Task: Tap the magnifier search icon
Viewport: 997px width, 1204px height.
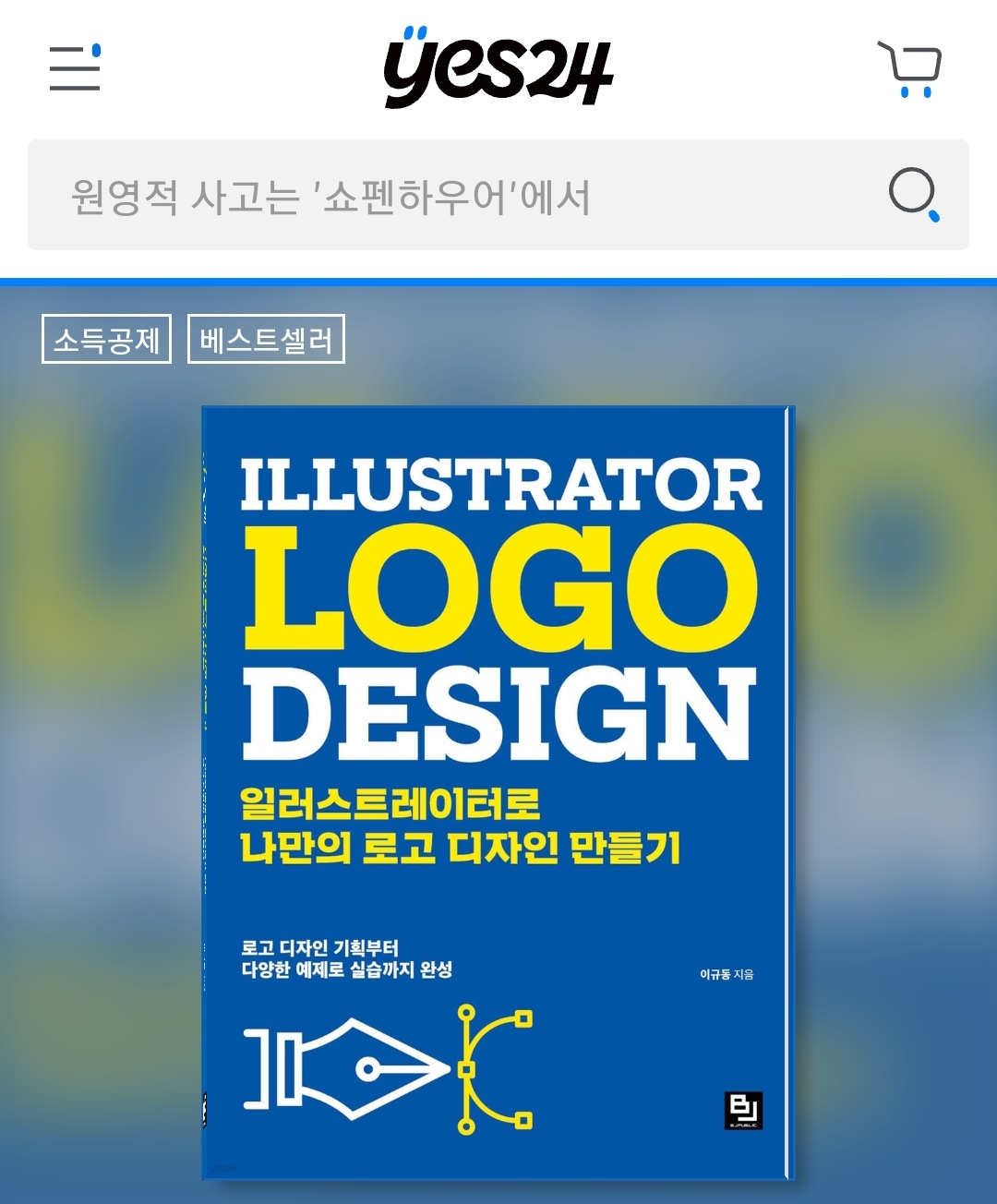Action: click(x=913, y=194)
